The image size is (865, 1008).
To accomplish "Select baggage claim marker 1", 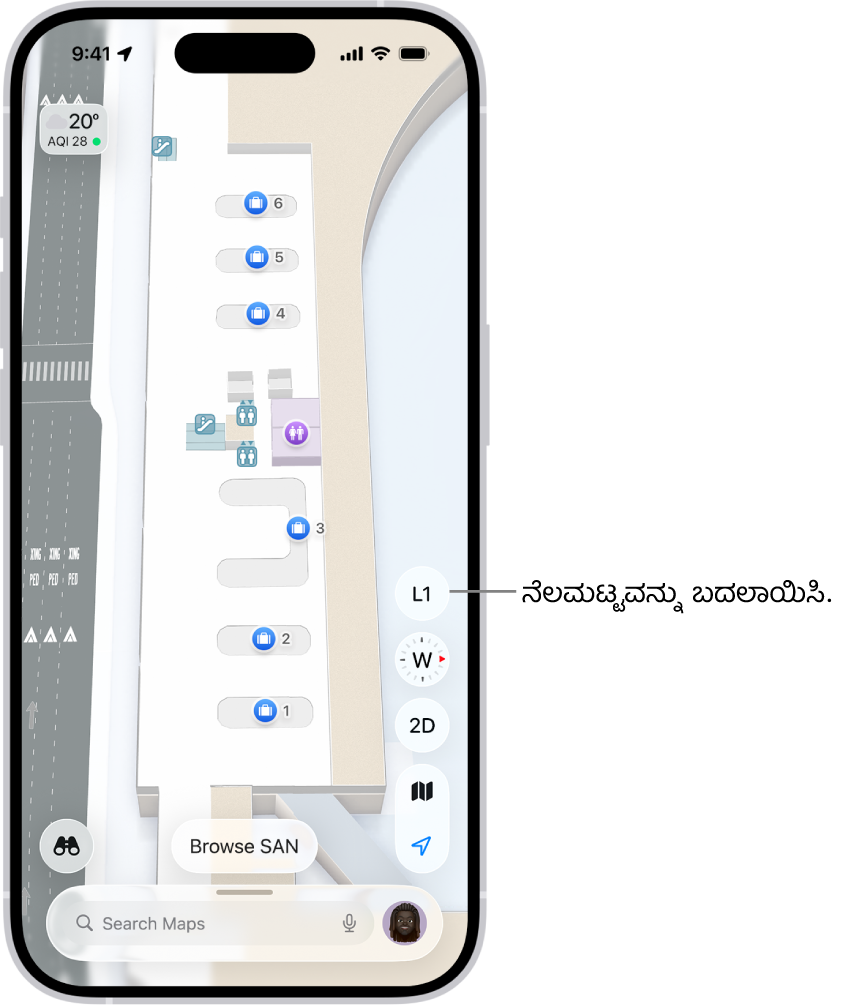I will [265, 711].
